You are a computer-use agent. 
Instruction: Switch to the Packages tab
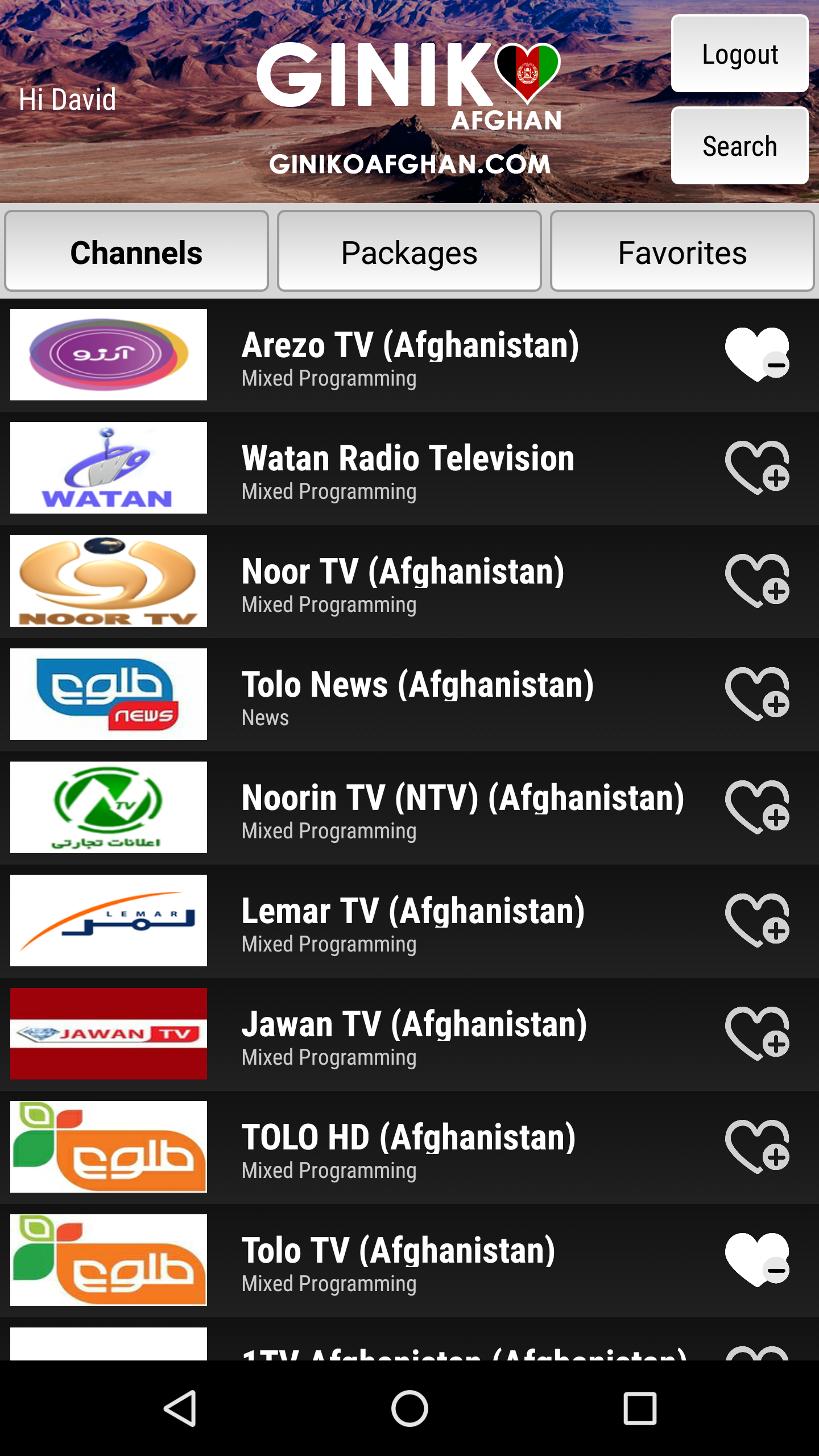click(409, 252)
